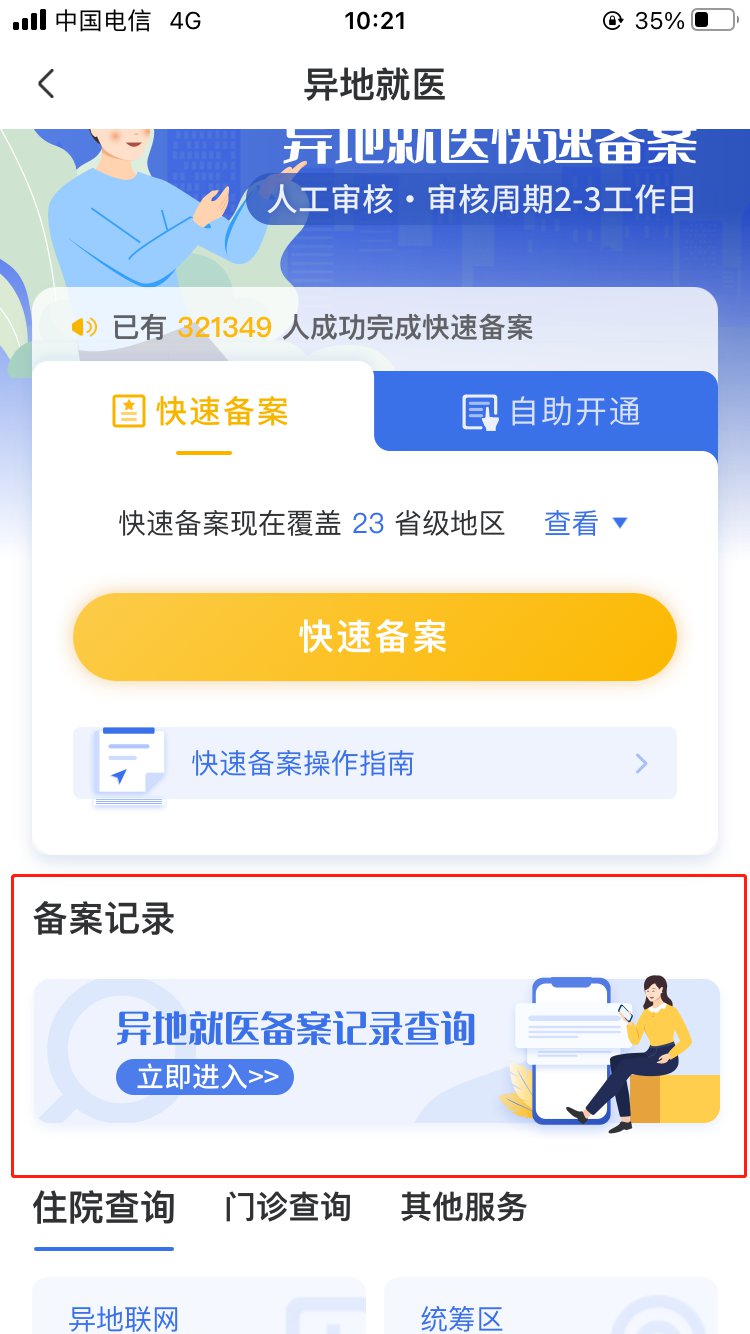This screenshot has width=750, height=1334.
Task: Switch to the 快速备案 tab
Action: (203, 412)
